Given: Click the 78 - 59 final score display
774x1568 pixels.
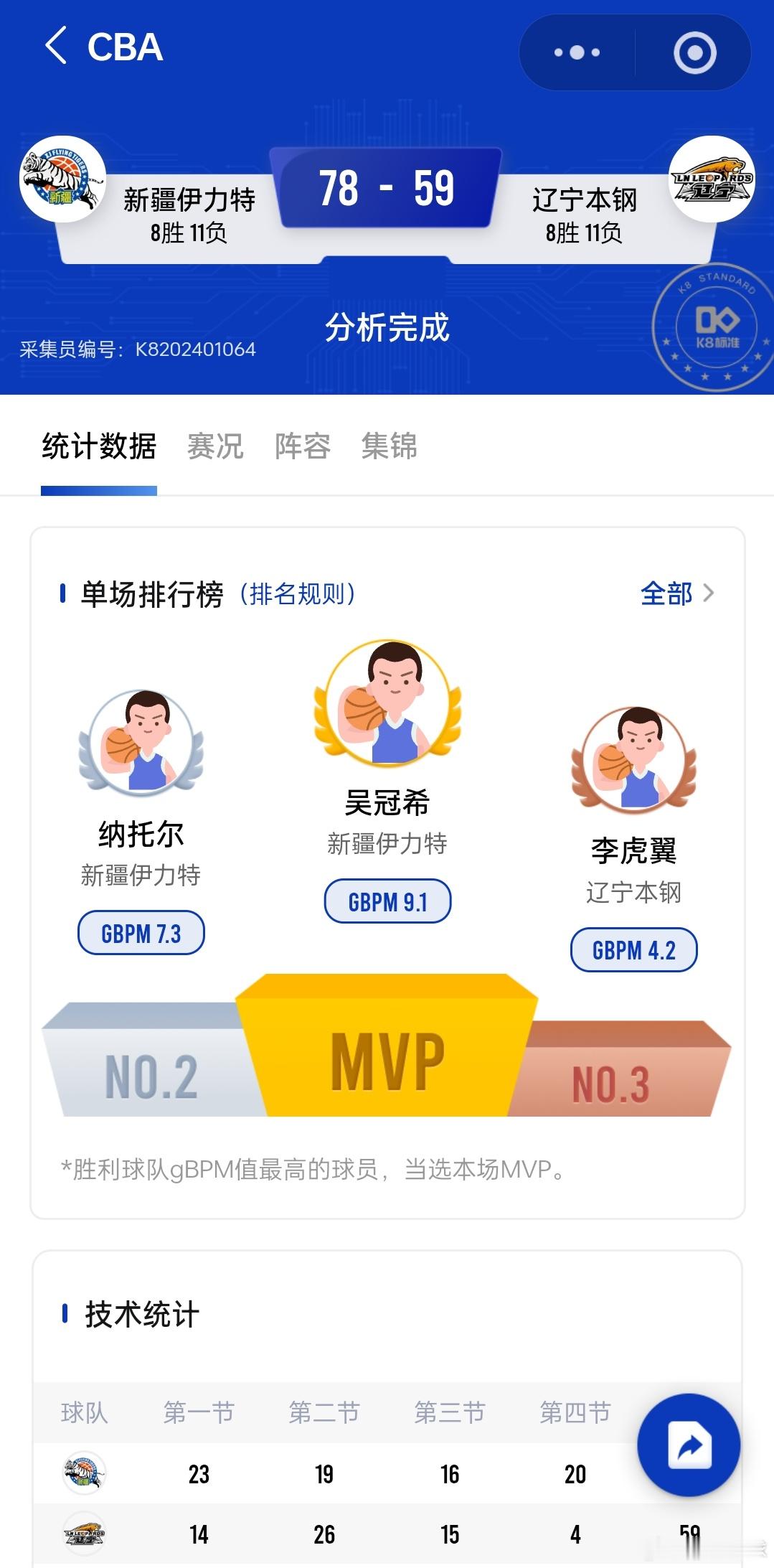Looking at the screenshot, I should coord(387,189).
